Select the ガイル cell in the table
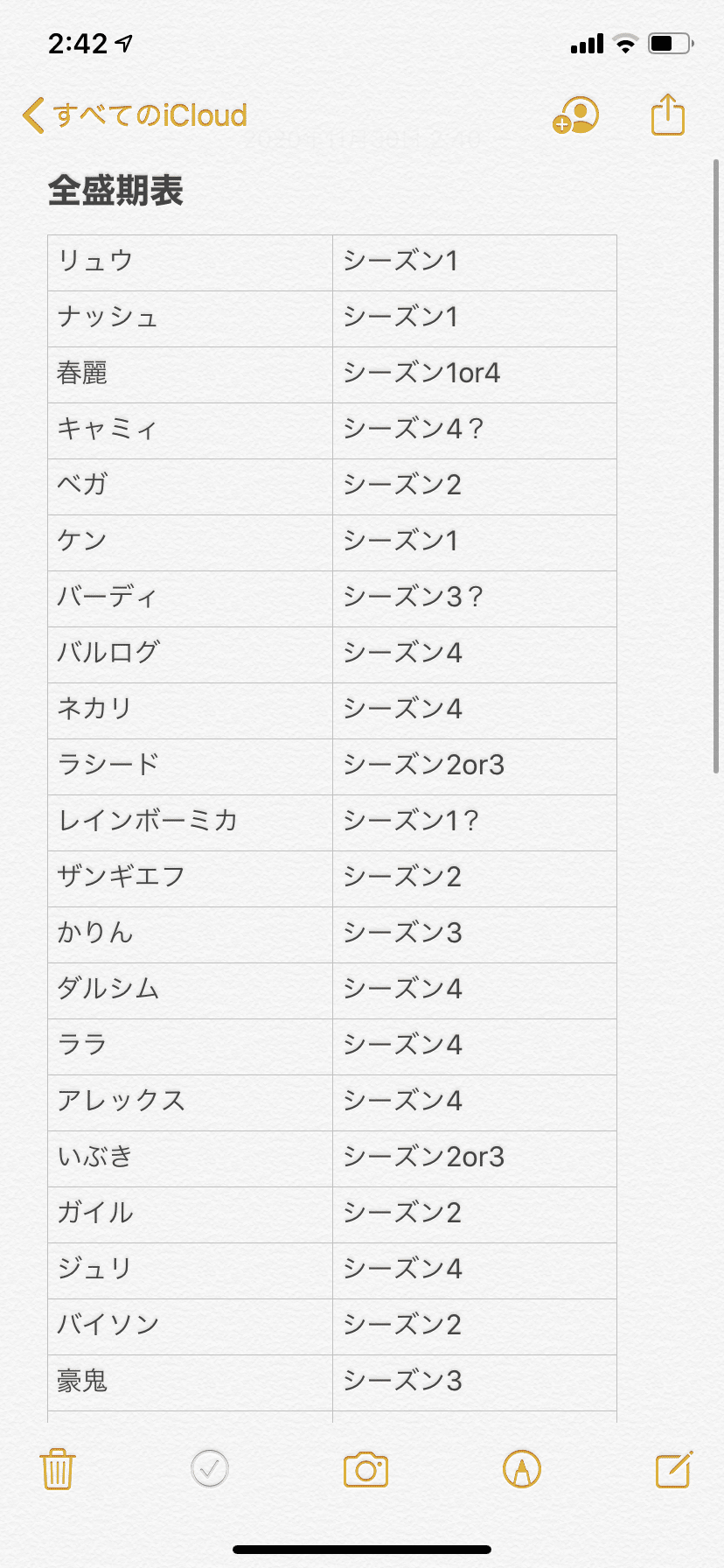724x1568 pixels. (x=190, y=1214)
